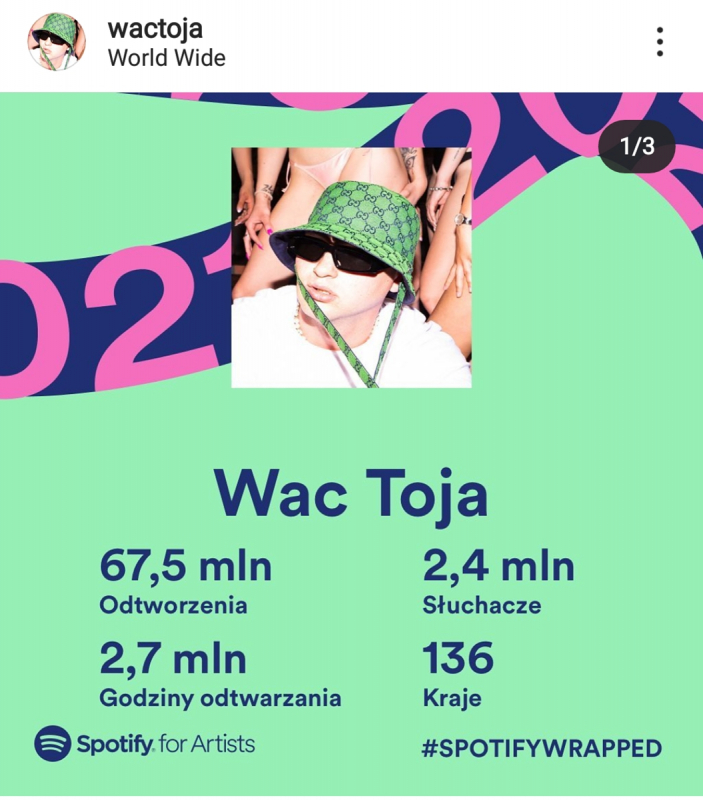Open the post's overflow menu
The width and height of the screenshot is (703, 800).
[660, 42]
